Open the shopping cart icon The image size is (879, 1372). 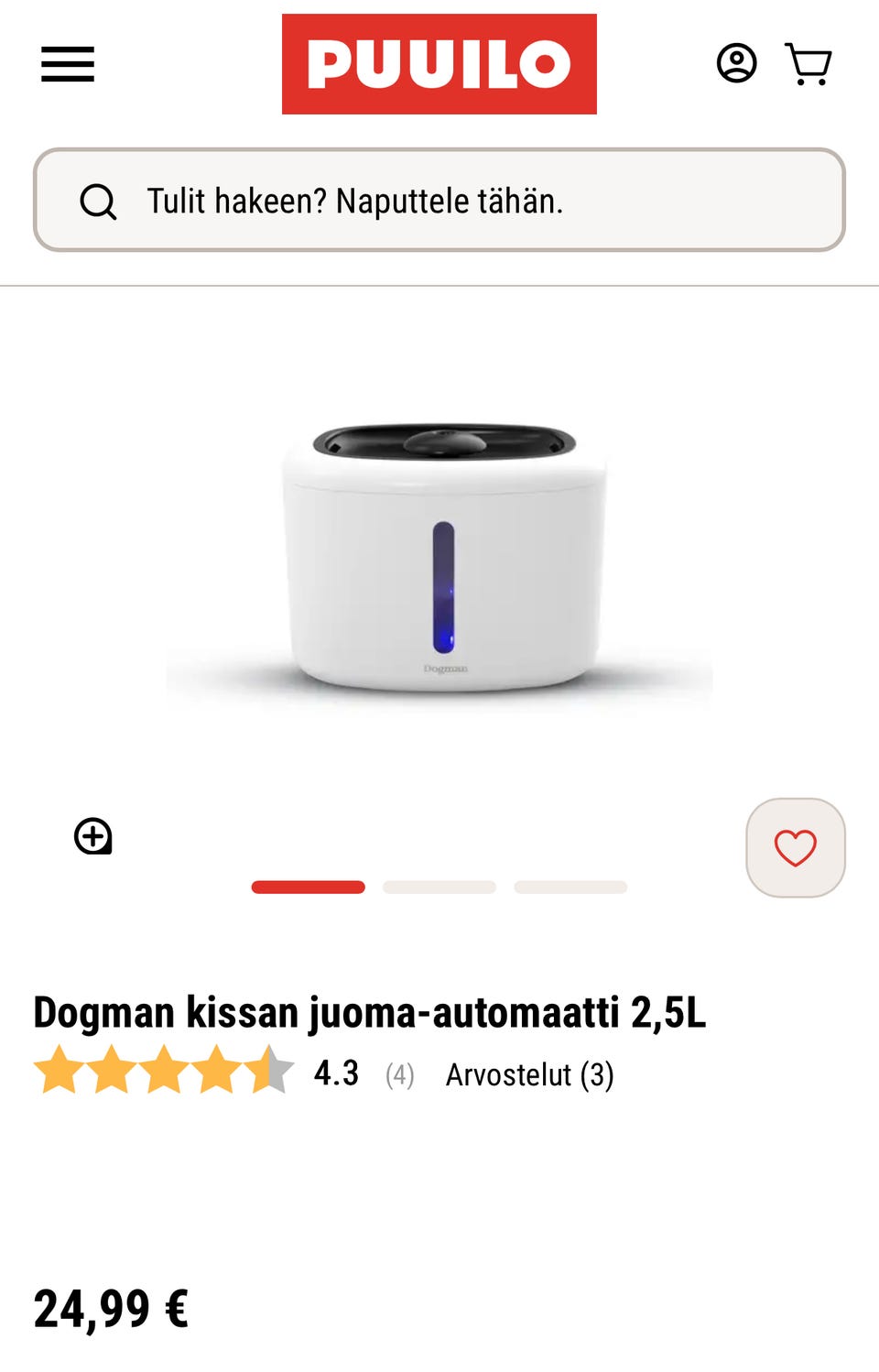click(809, 64)
